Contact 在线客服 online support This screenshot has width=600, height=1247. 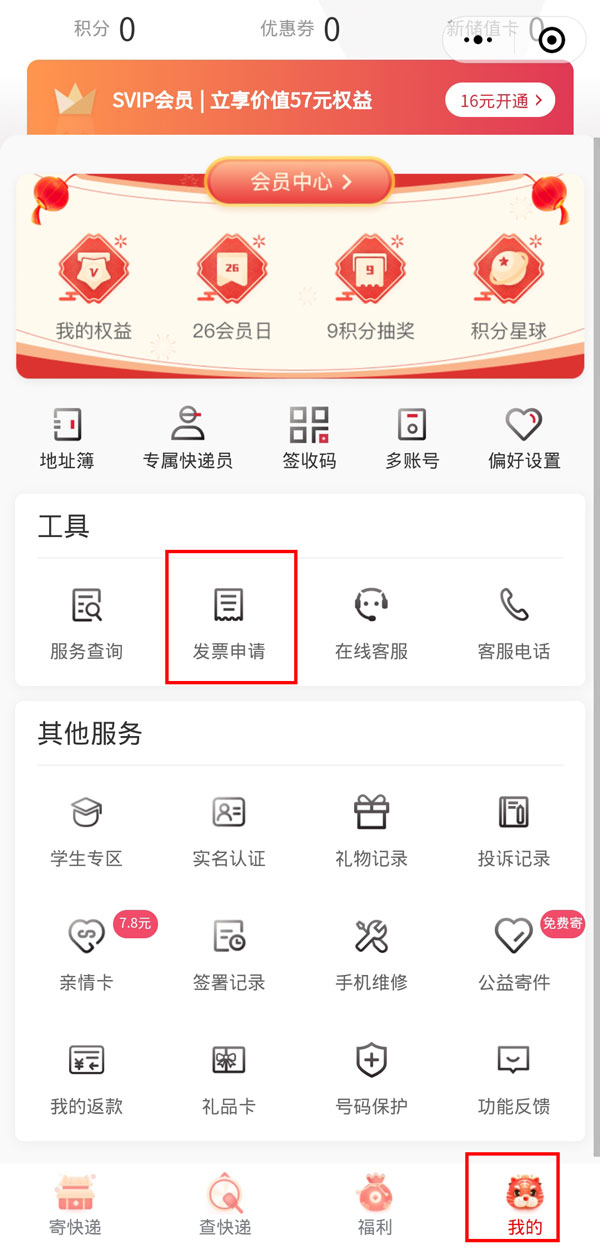[x=371, y=622]
